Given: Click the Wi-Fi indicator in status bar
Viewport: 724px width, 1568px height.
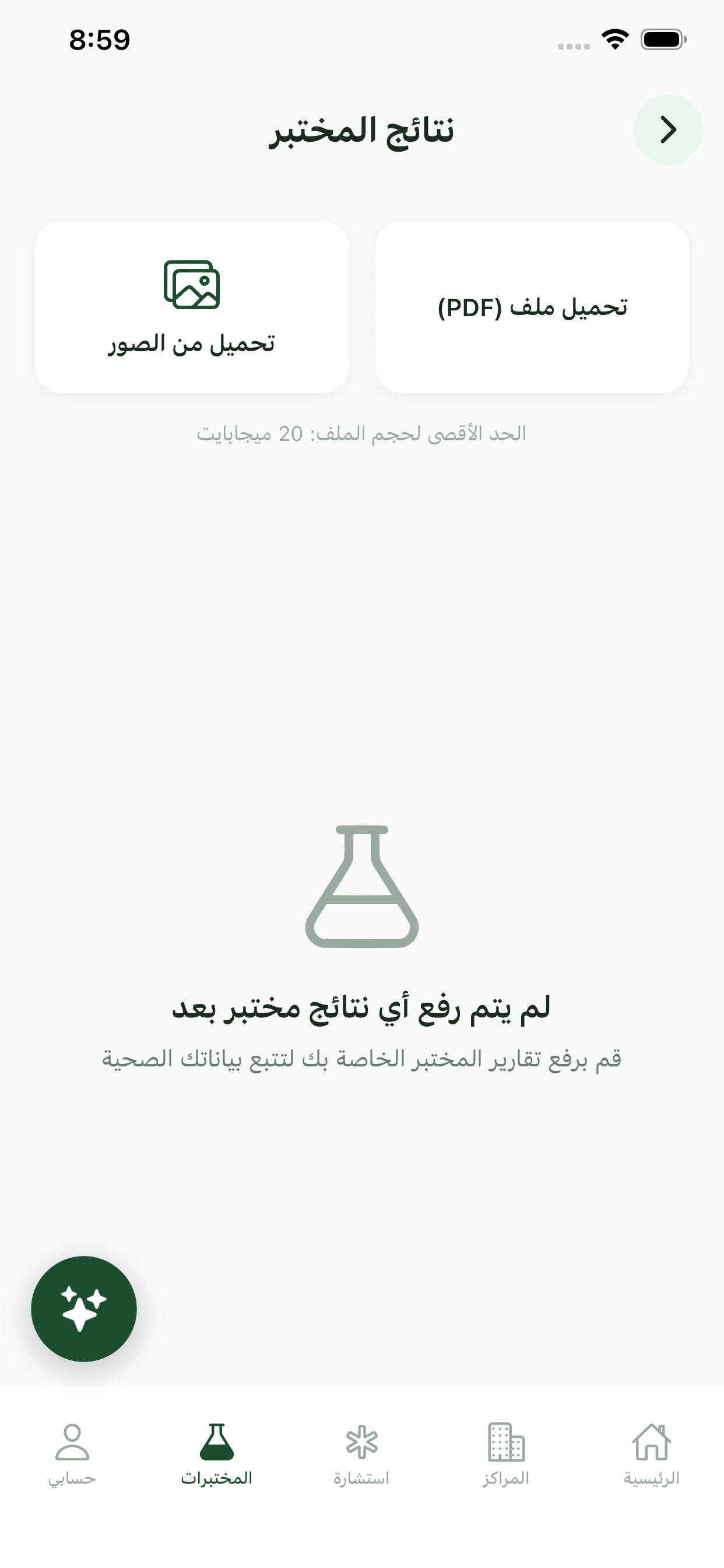Looking at the screenshot, I should pyautogui.click(x=616, y=38).
